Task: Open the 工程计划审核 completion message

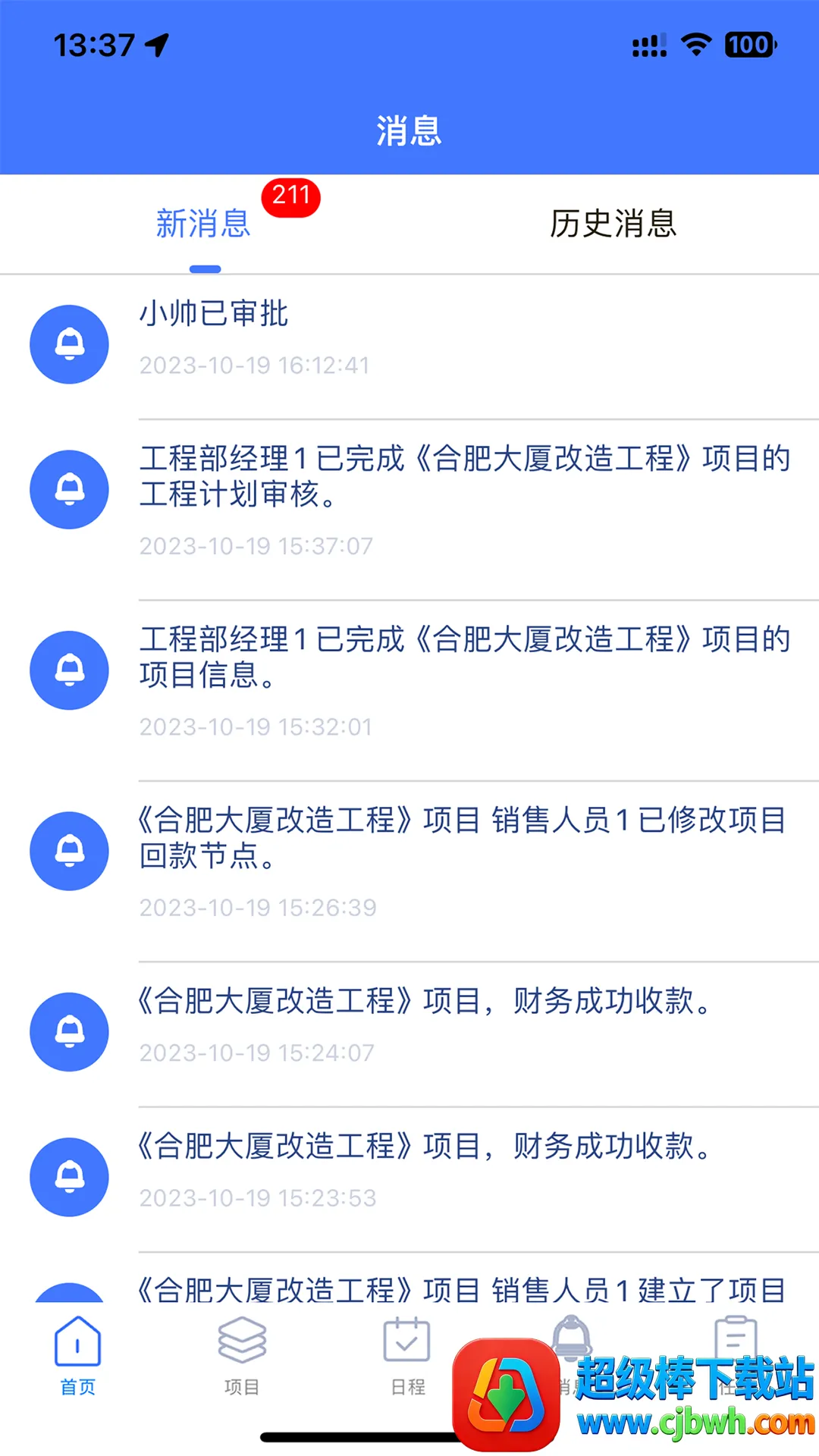Action: coord(464,493)
